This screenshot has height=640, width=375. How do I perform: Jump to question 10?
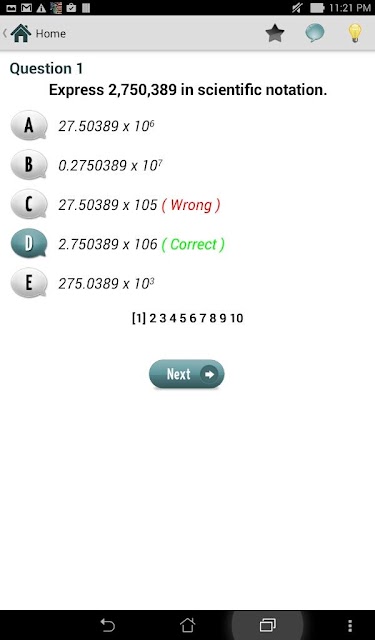pos(237,318)
